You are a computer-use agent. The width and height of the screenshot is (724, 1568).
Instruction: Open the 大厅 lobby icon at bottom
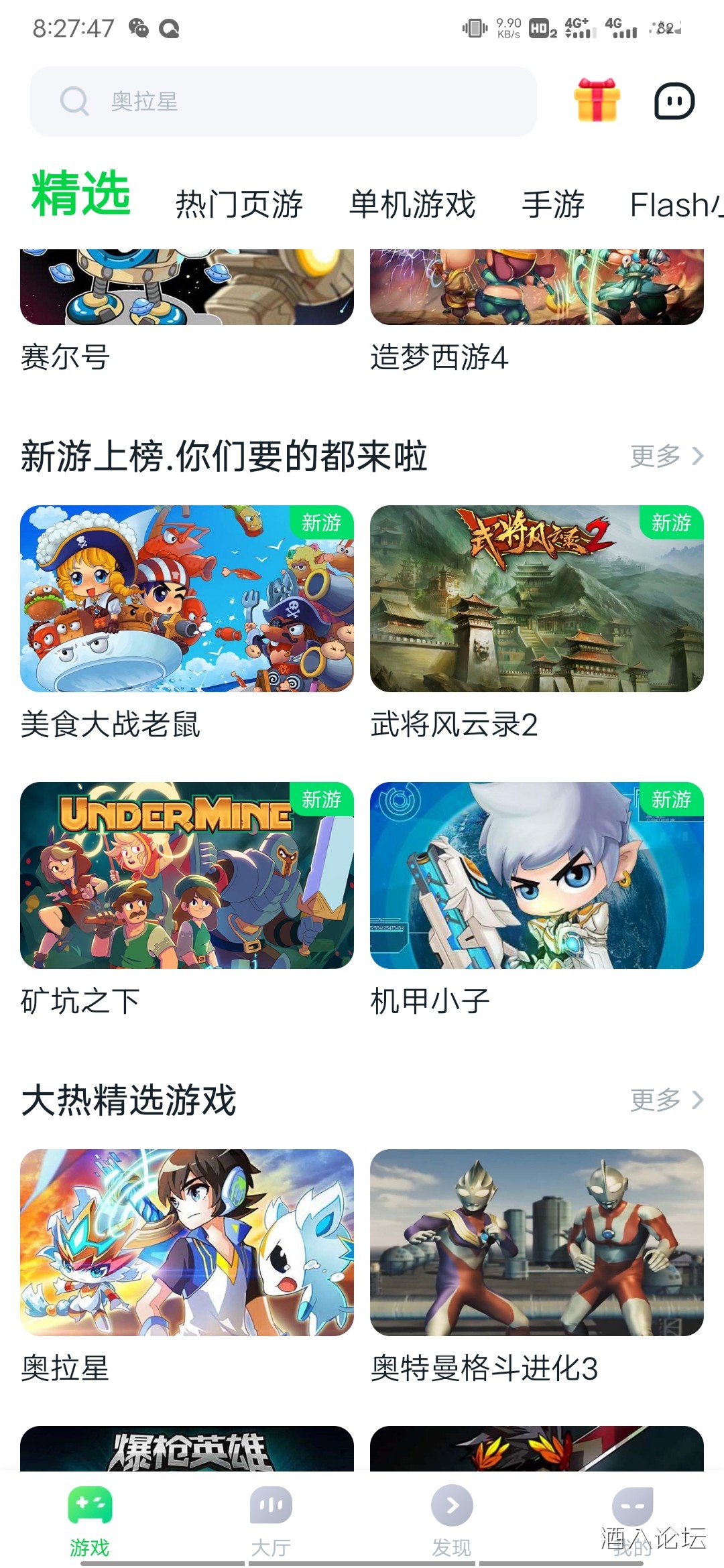[x=271, y=1504]
